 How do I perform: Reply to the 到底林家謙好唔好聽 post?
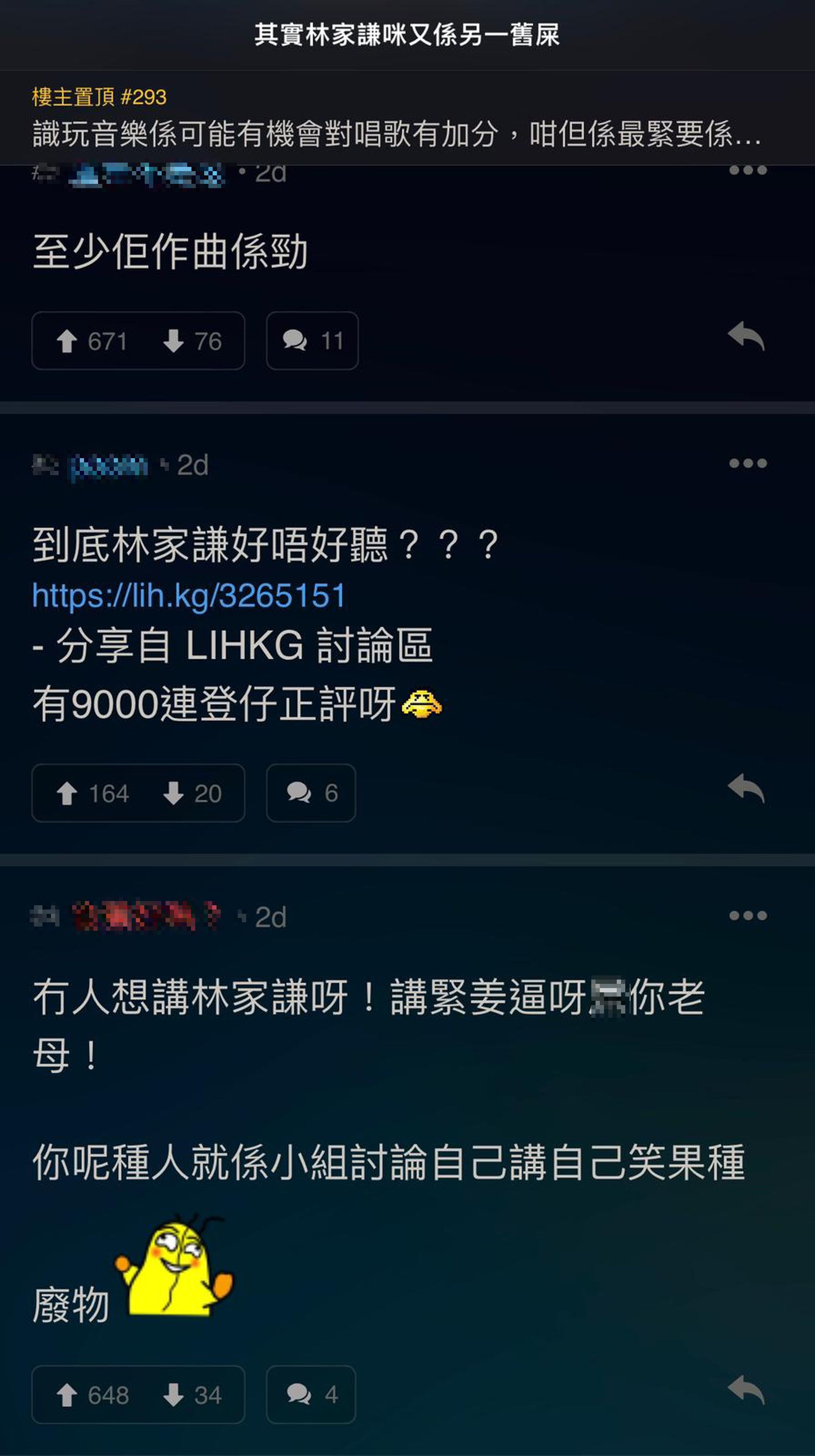746,789
